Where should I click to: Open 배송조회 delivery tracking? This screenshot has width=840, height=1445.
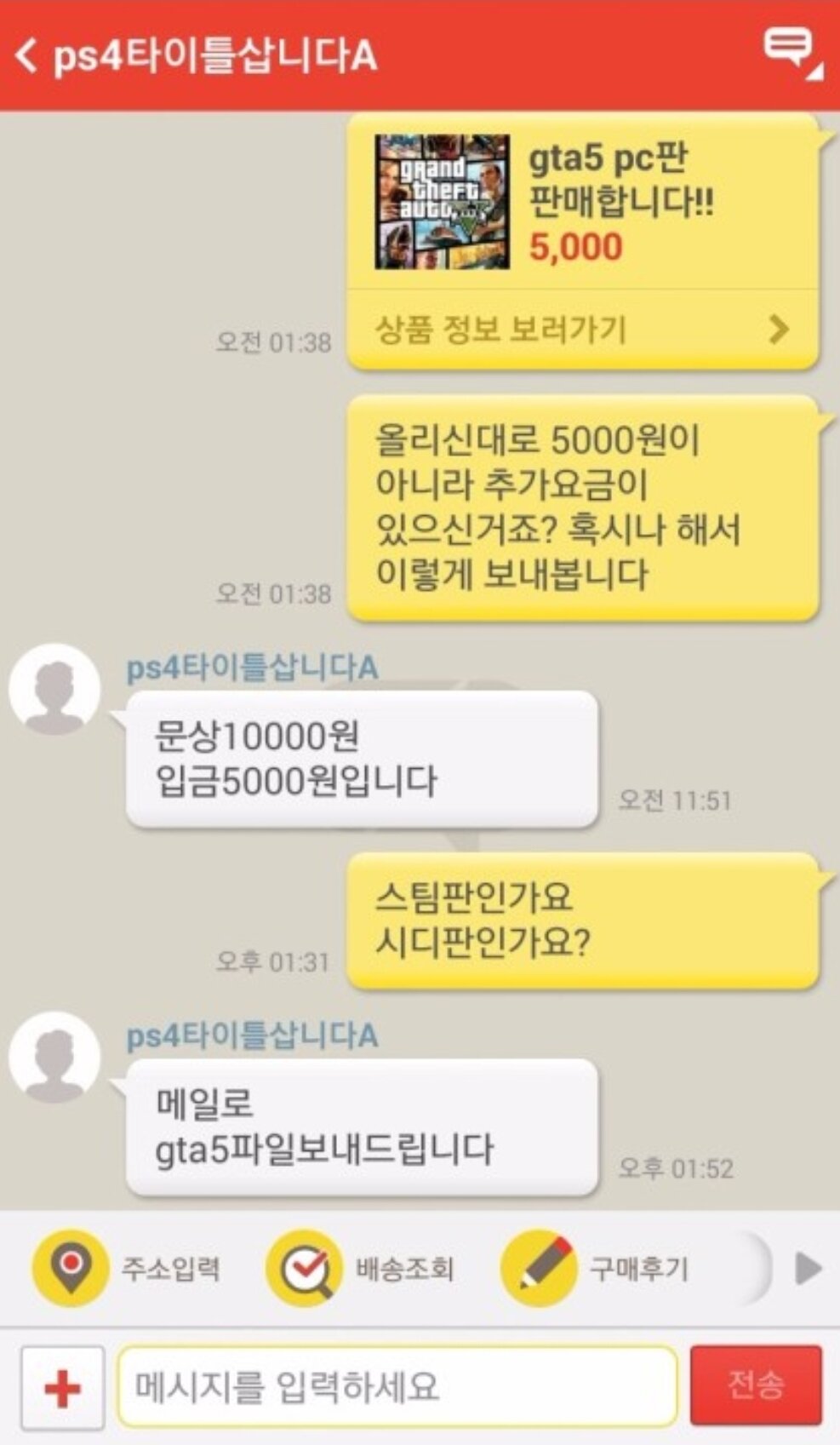(x=362, y=1269)
